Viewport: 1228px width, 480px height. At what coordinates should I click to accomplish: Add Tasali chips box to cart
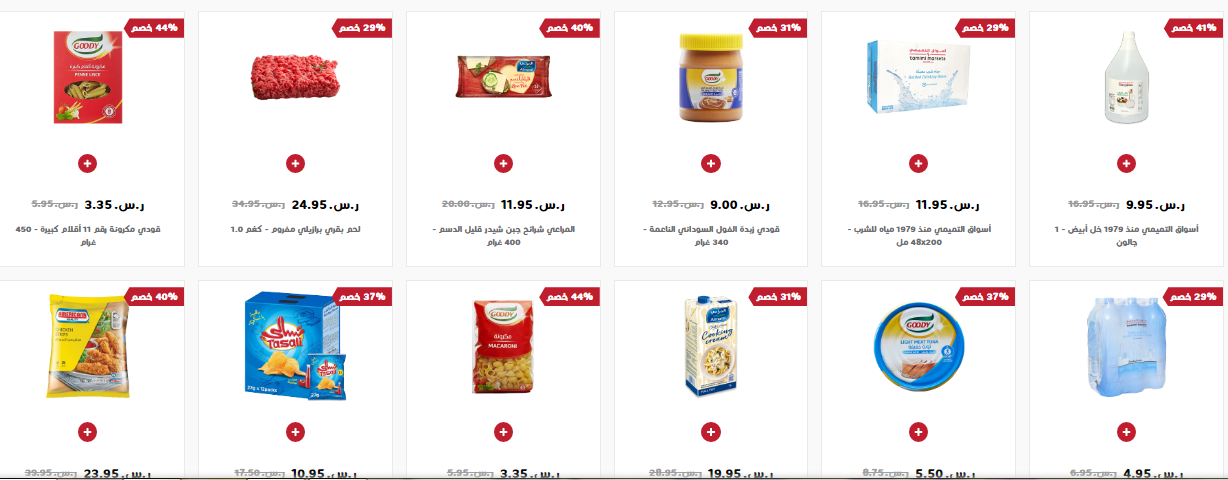coord(294,432)
